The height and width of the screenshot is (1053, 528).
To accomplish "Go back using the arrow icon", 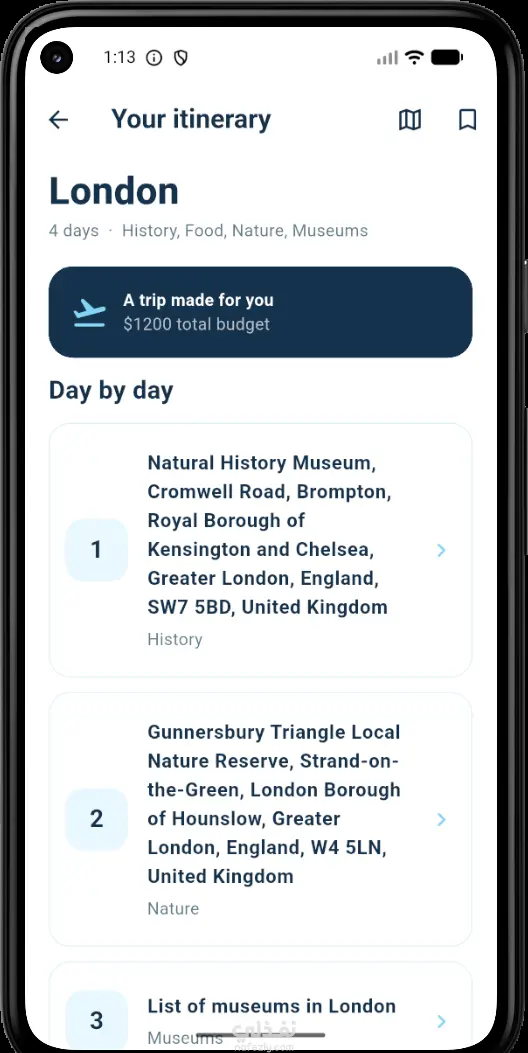I will [58, 120].
